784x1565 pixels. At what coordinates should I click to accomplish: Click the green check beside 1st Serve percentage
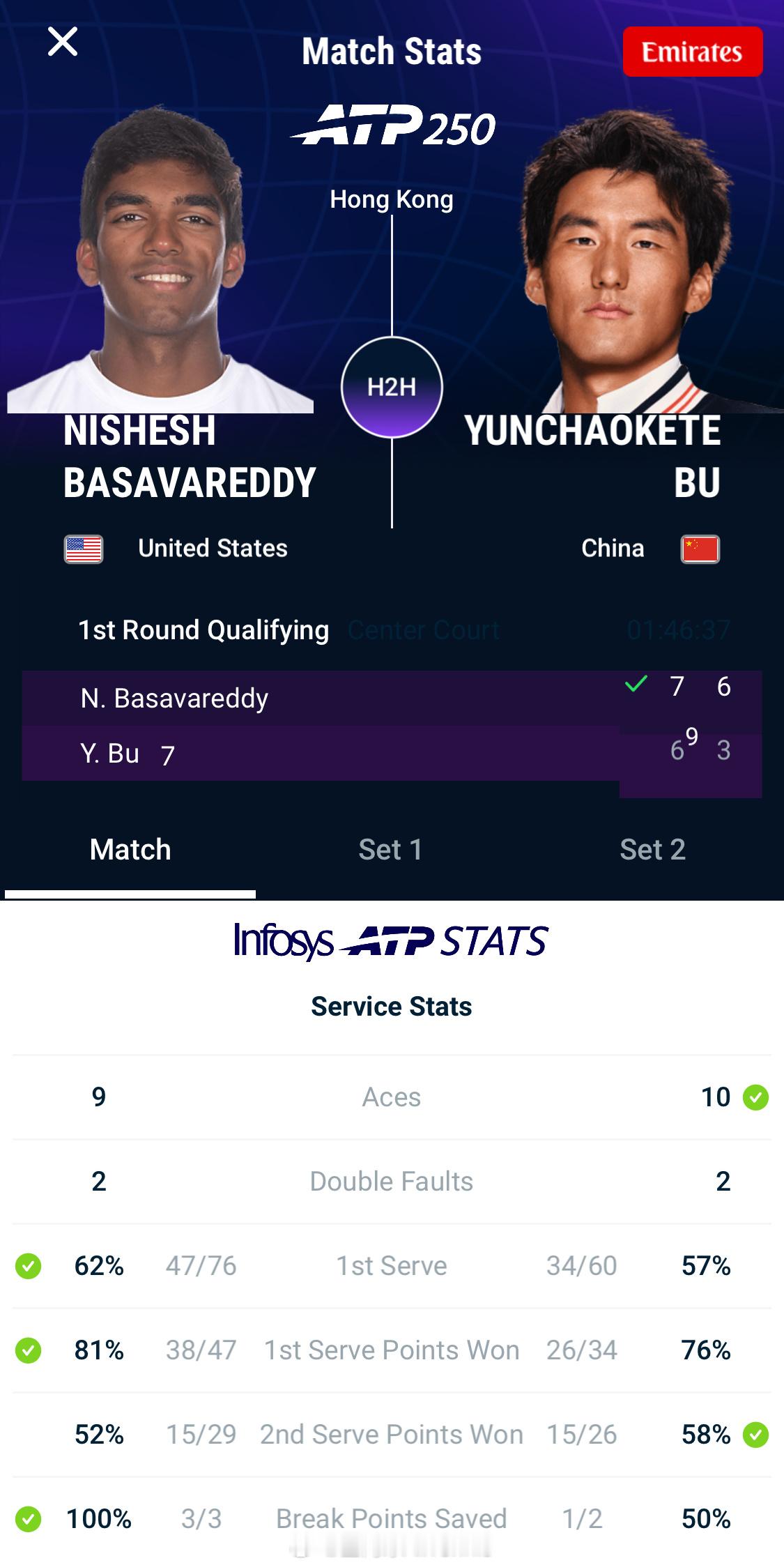29,1266
